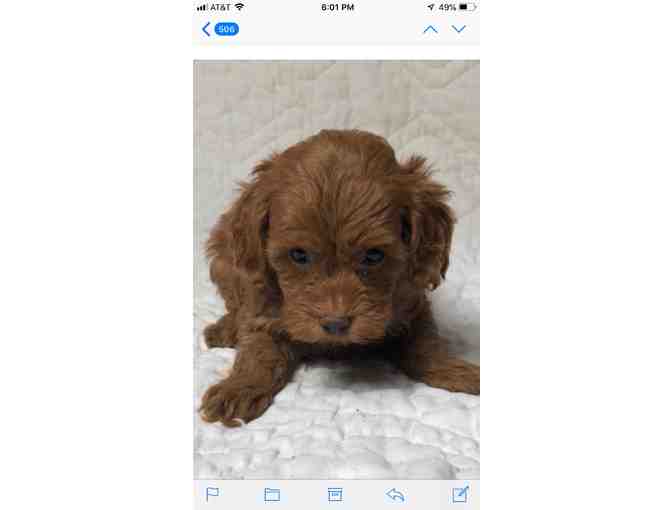Move this email to a folder
672x510 pixels.
pos(272,494)
